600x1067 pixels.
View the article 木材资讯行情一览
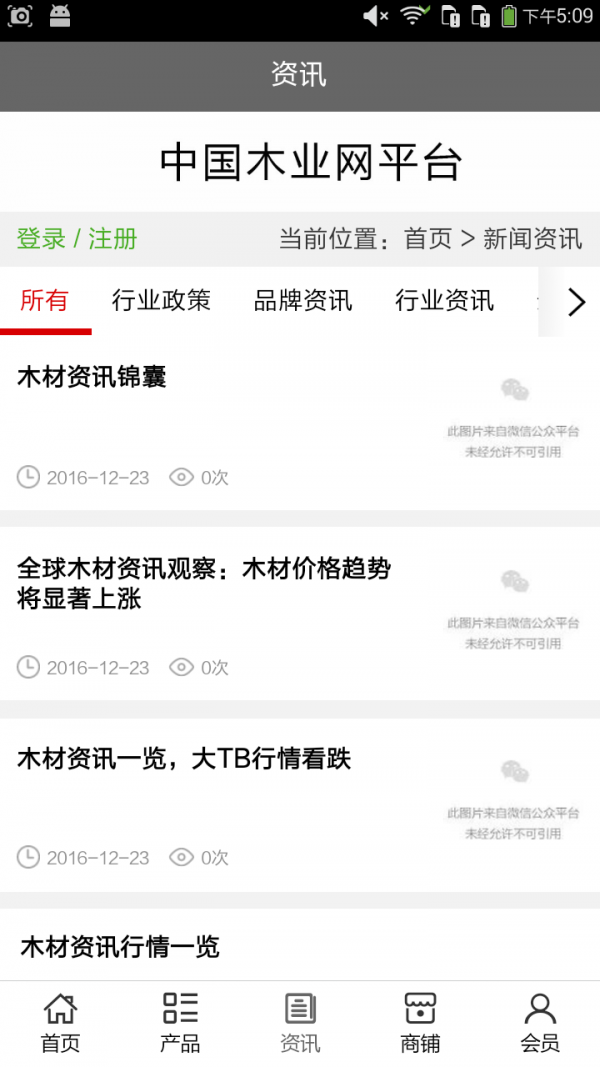120,946
